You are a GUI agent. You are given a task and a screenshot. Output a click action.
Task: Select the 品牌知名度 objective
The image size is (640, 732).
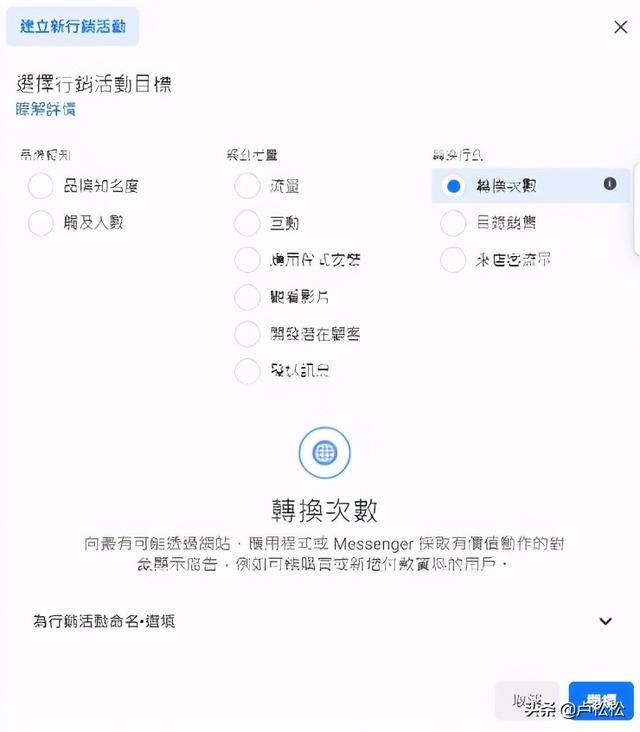[x=41, y=186]
